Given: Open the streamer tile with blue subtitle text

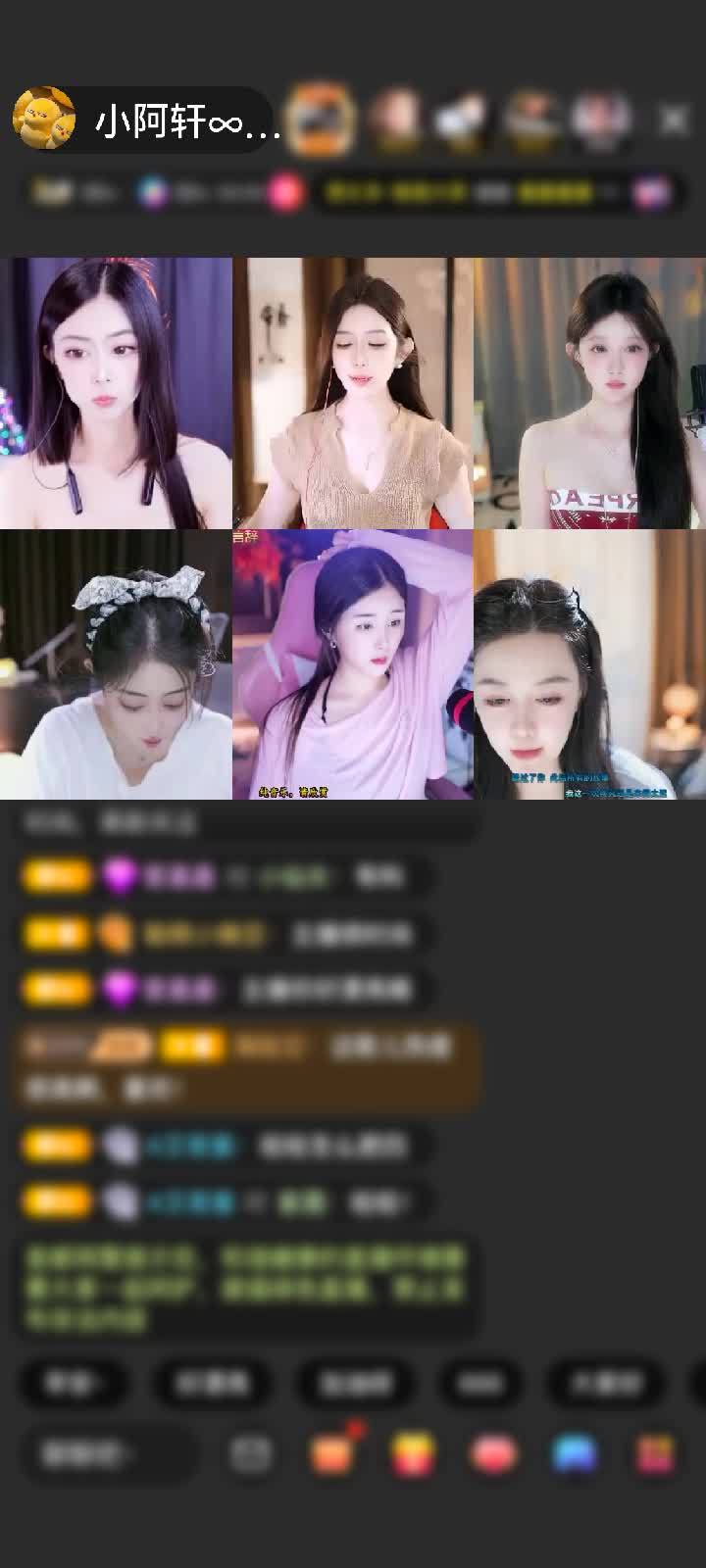Looking at the screenshot, I should pos(589,664).
